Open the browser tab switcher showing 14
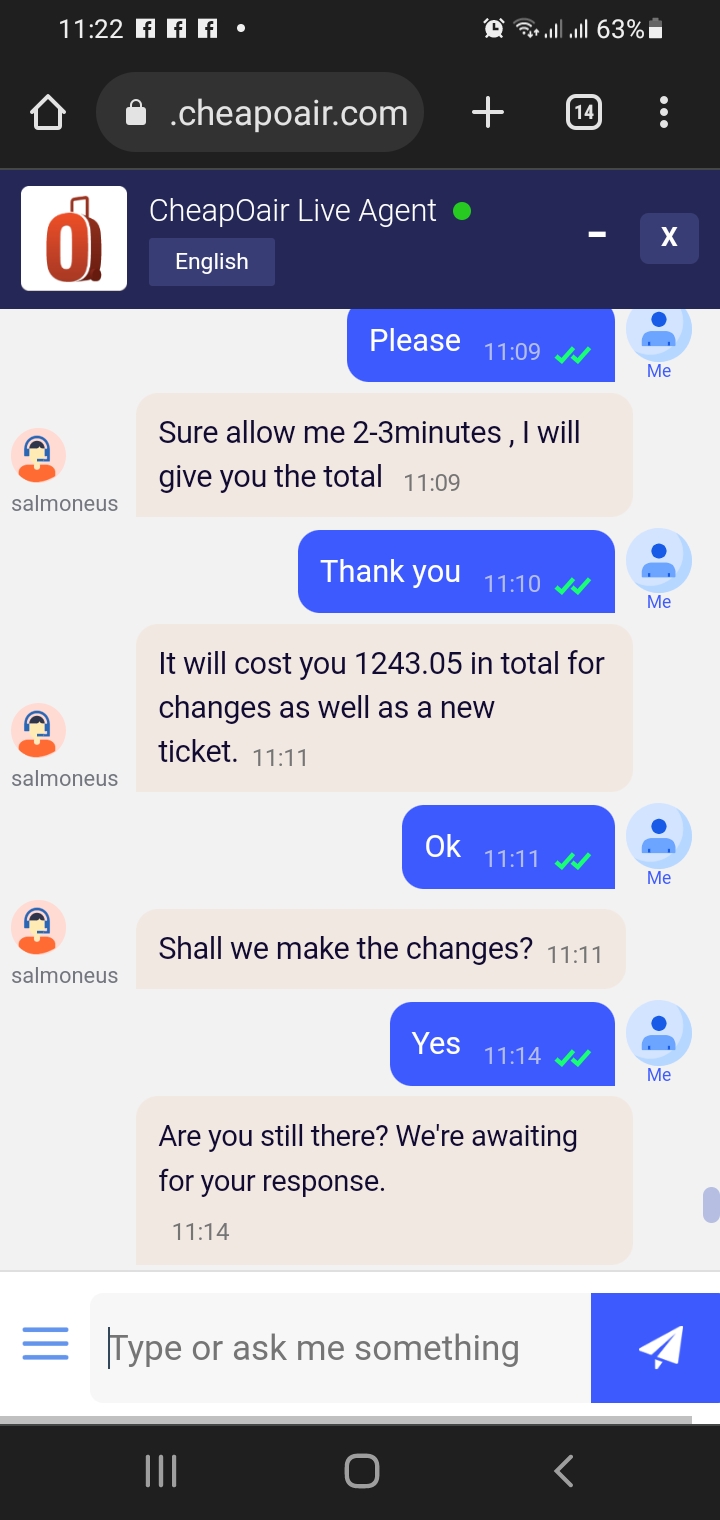This screenshot has width=720, height=1520. 584,112
